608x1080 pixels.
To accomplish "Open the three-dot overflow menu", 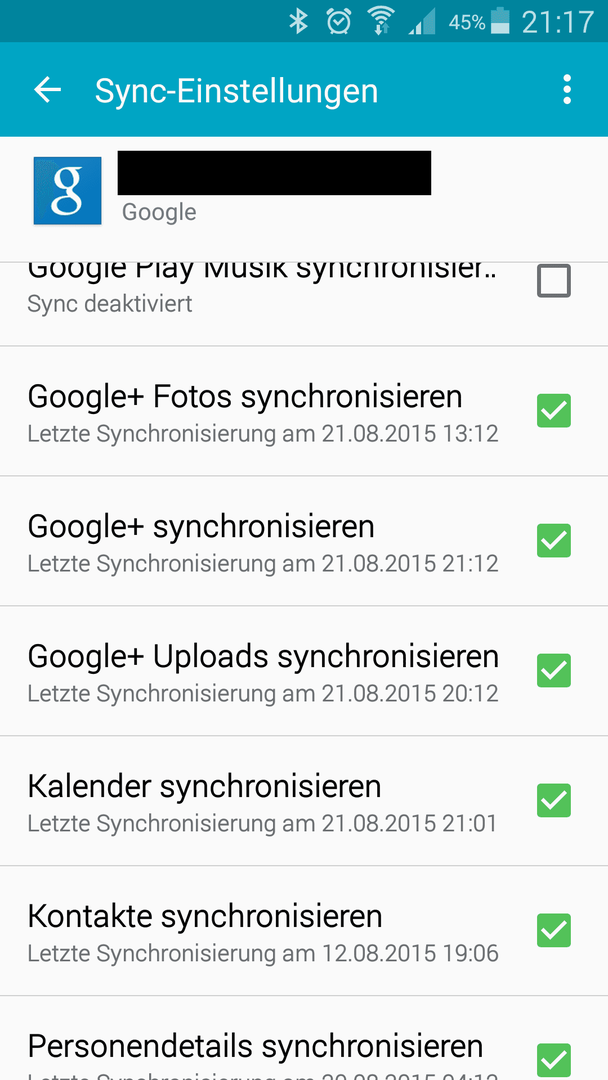I will 567,90.
